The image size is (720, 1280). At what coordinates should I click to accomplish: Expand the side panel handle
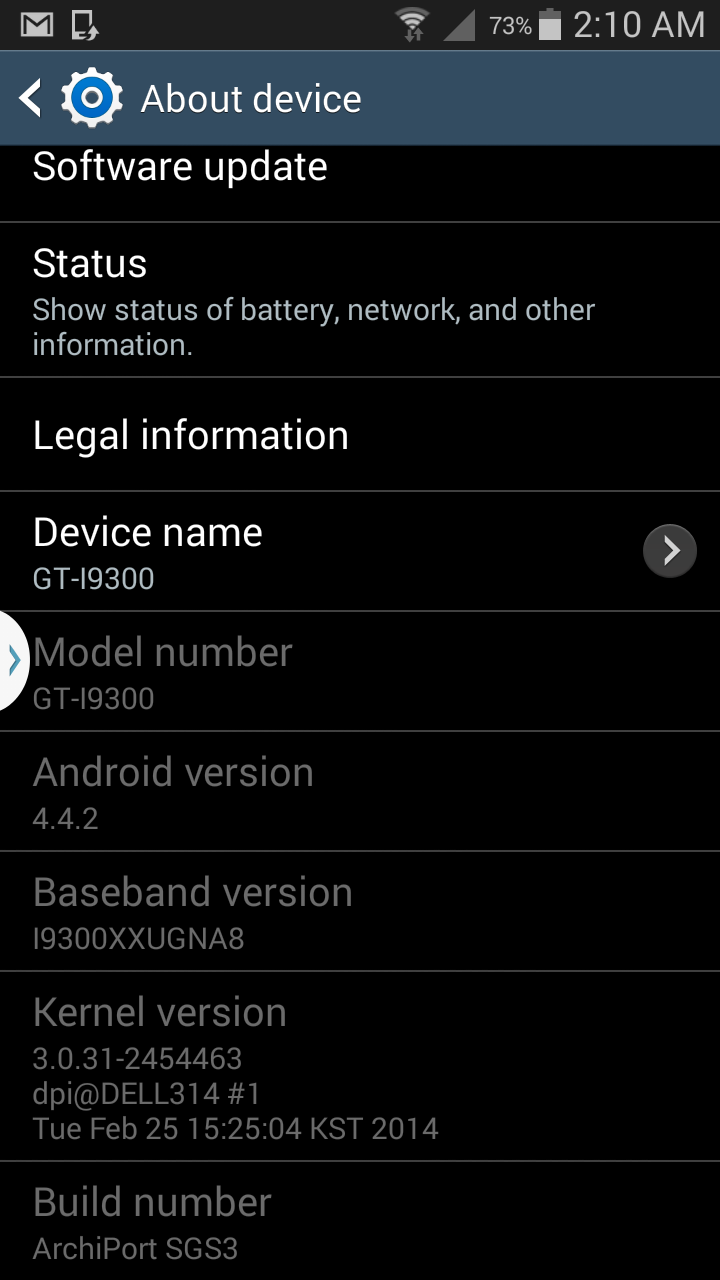pyautogui.click(x=13, y=660)
